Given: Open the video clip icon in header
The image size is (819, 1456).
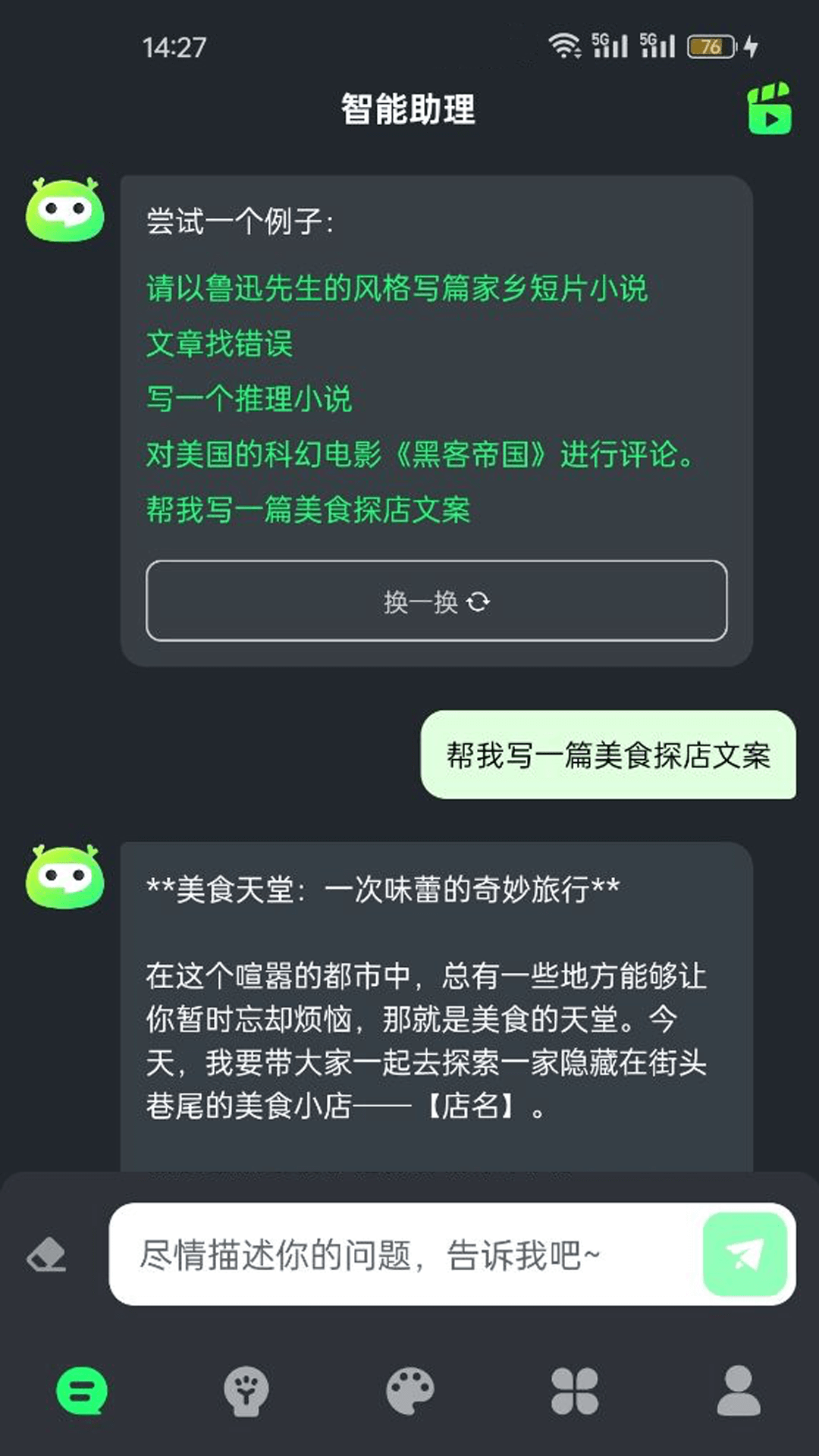Looking at the screenshot, I should 770,109.
